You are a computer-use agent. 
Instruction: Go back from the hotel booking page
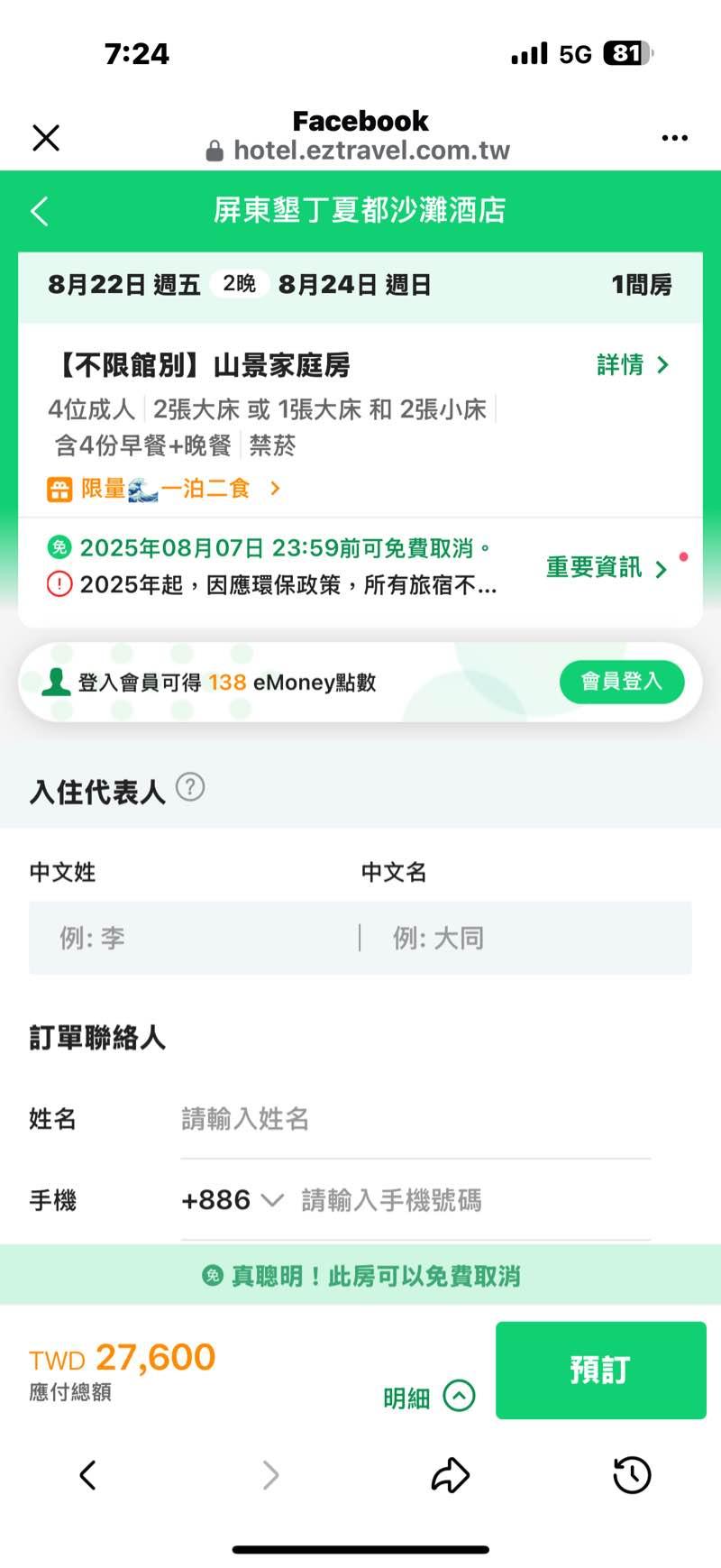(x=40, y=211)
